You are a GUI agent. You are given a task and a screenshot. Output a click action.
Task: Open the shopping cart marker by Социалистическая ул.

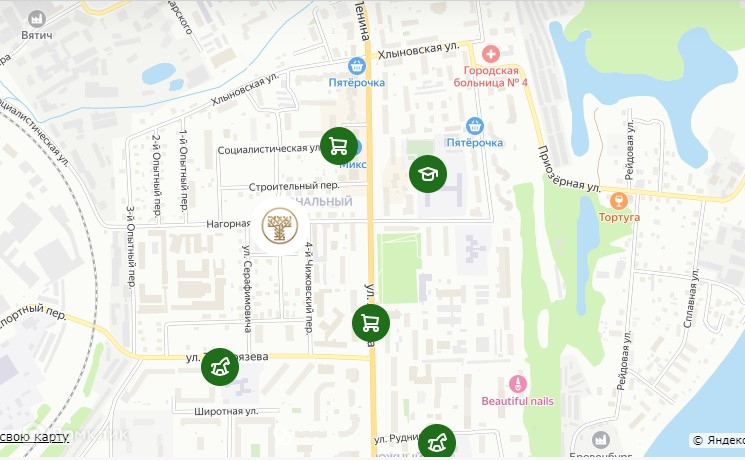(339, 146)
